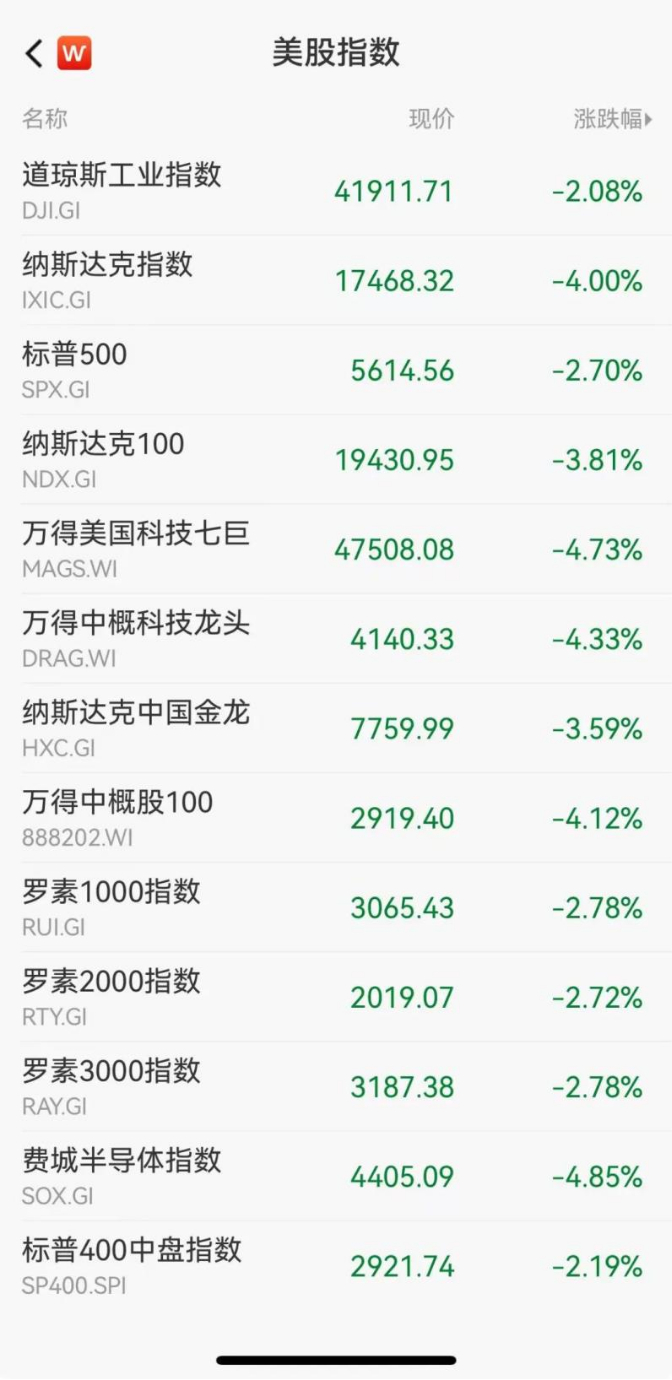Open the 道琼斯工业指数 row
672x1380 pixels.
click(x=122, y=190)
